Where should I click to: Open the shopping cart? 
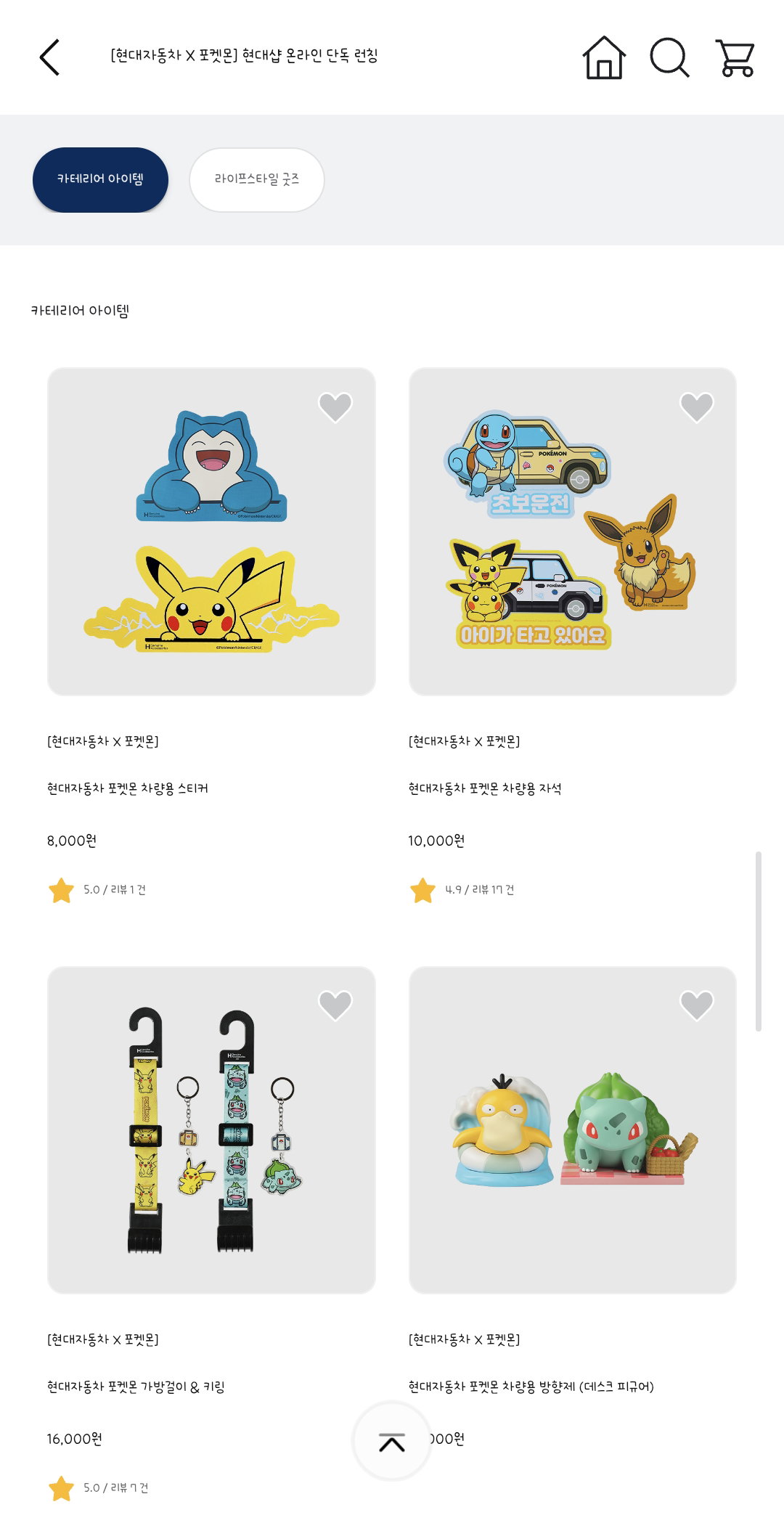click(x=735, y=57)
